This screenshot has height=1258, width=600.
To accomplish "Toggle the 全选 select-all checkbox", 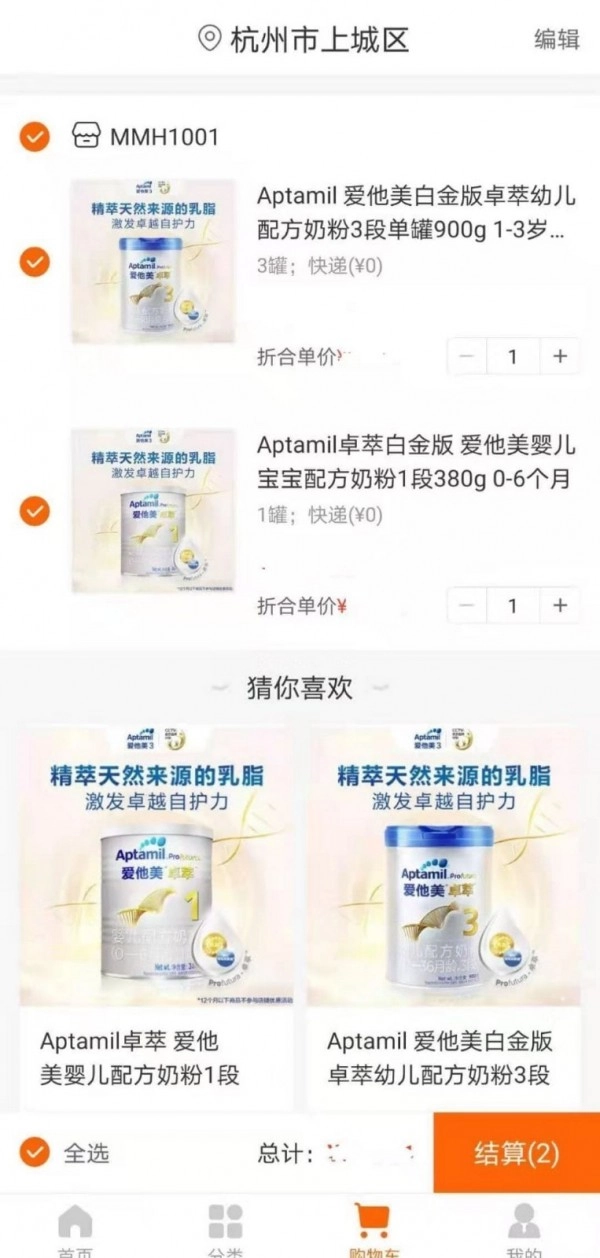I will point(35,1152).
